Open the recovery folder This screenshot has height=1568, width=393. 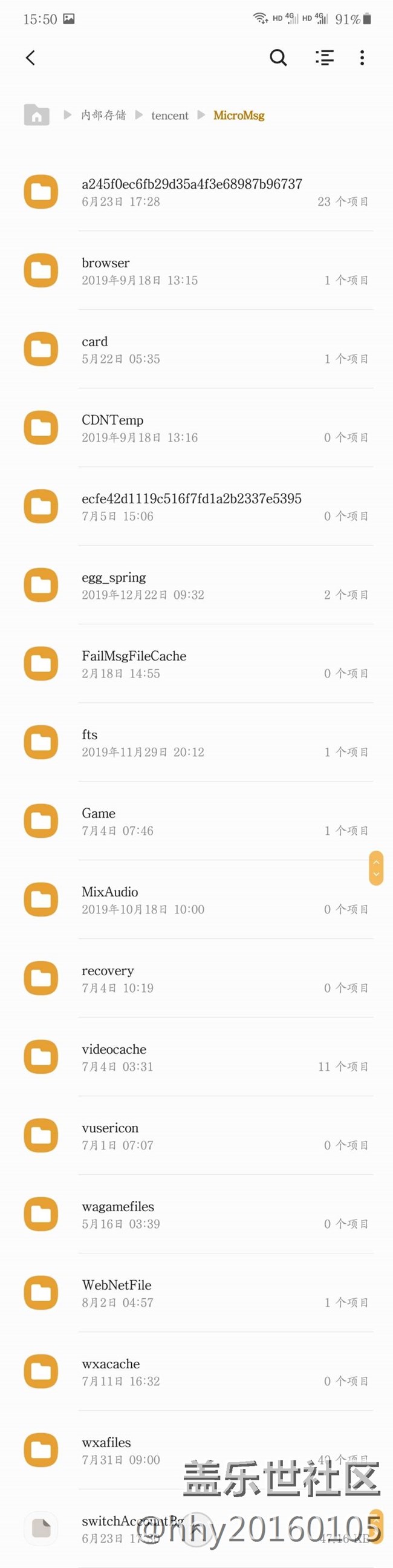[x=108, y=978]
